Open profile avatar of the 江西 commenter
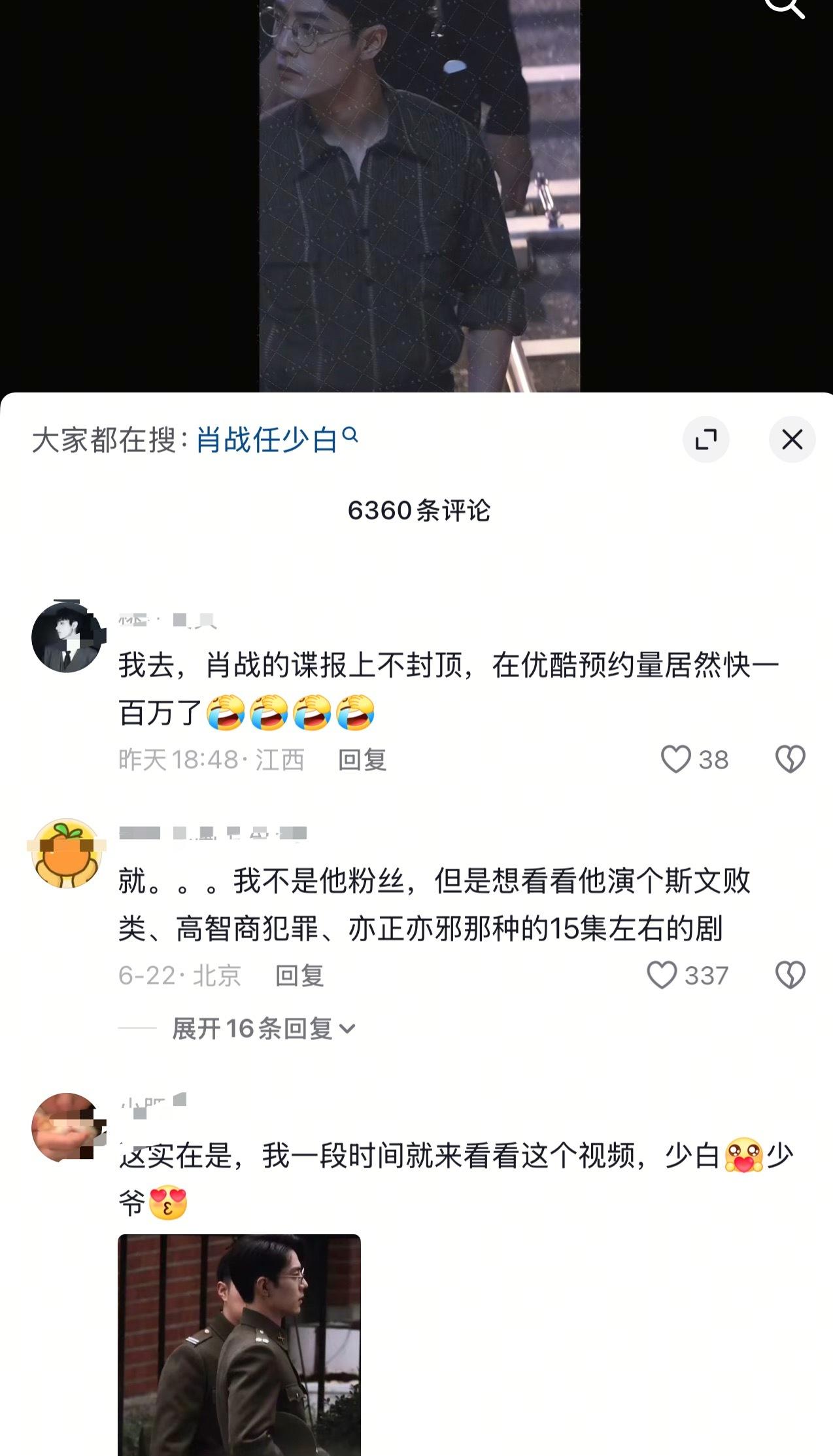Image resolution: width=833 pixels, height=1456 pixels. tap(66, 638)
